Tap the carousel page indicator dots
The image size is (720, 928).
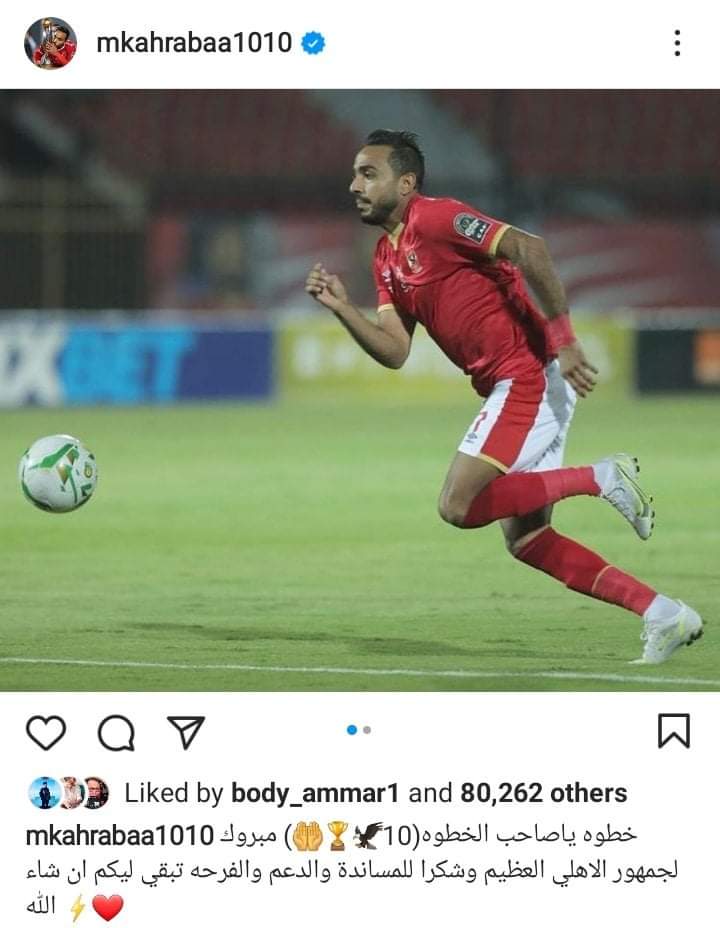click(x=359, y=730)
